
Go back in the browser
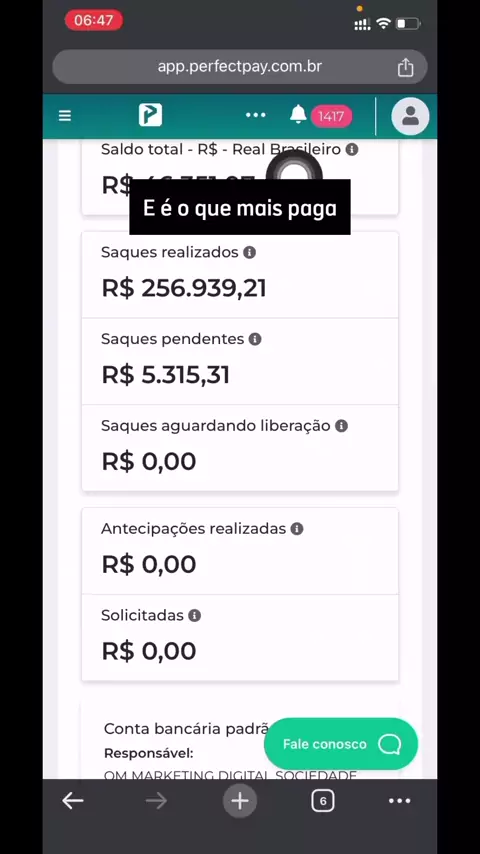click(72, 801)
